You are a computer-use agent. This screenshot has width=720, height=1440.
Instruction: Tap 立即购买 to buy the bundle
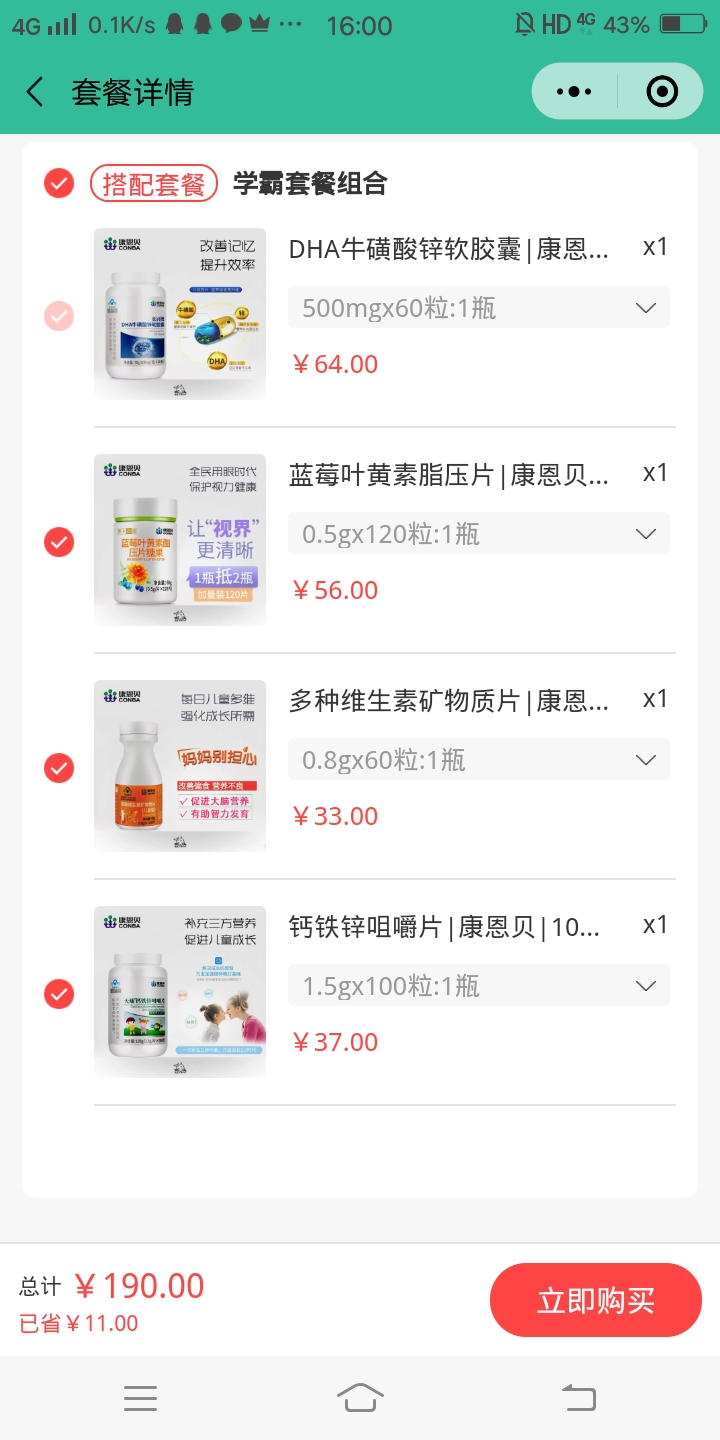pos(595,1300)
